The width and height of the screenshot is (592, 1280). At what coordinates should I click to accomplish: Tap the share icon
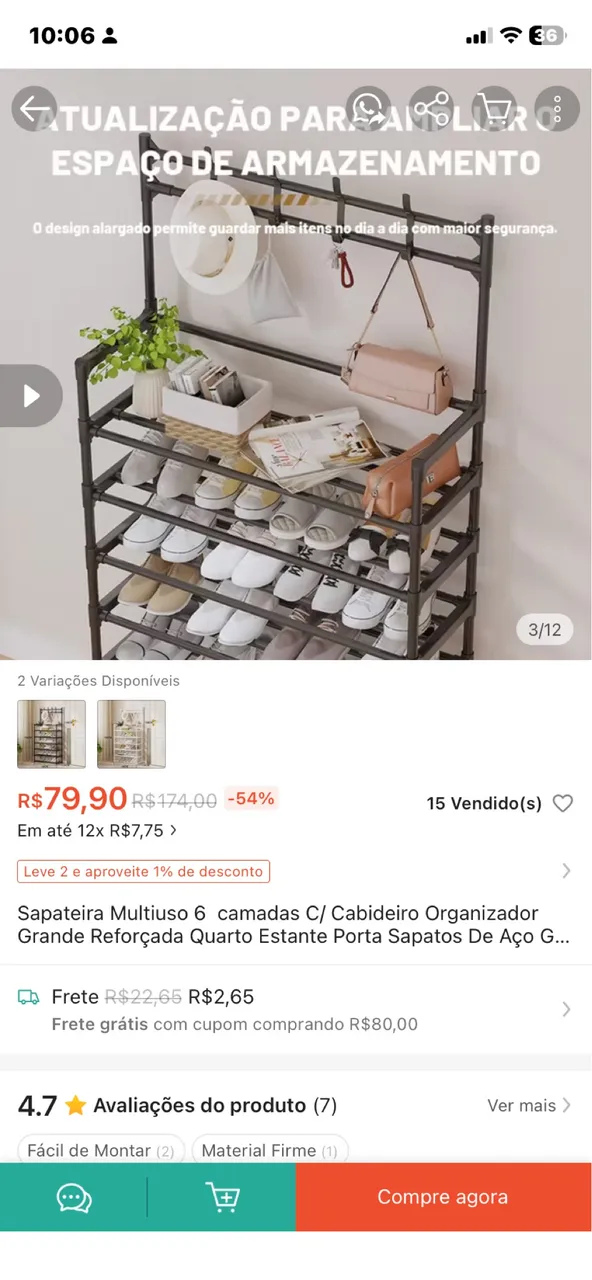(x=432, y=108)
